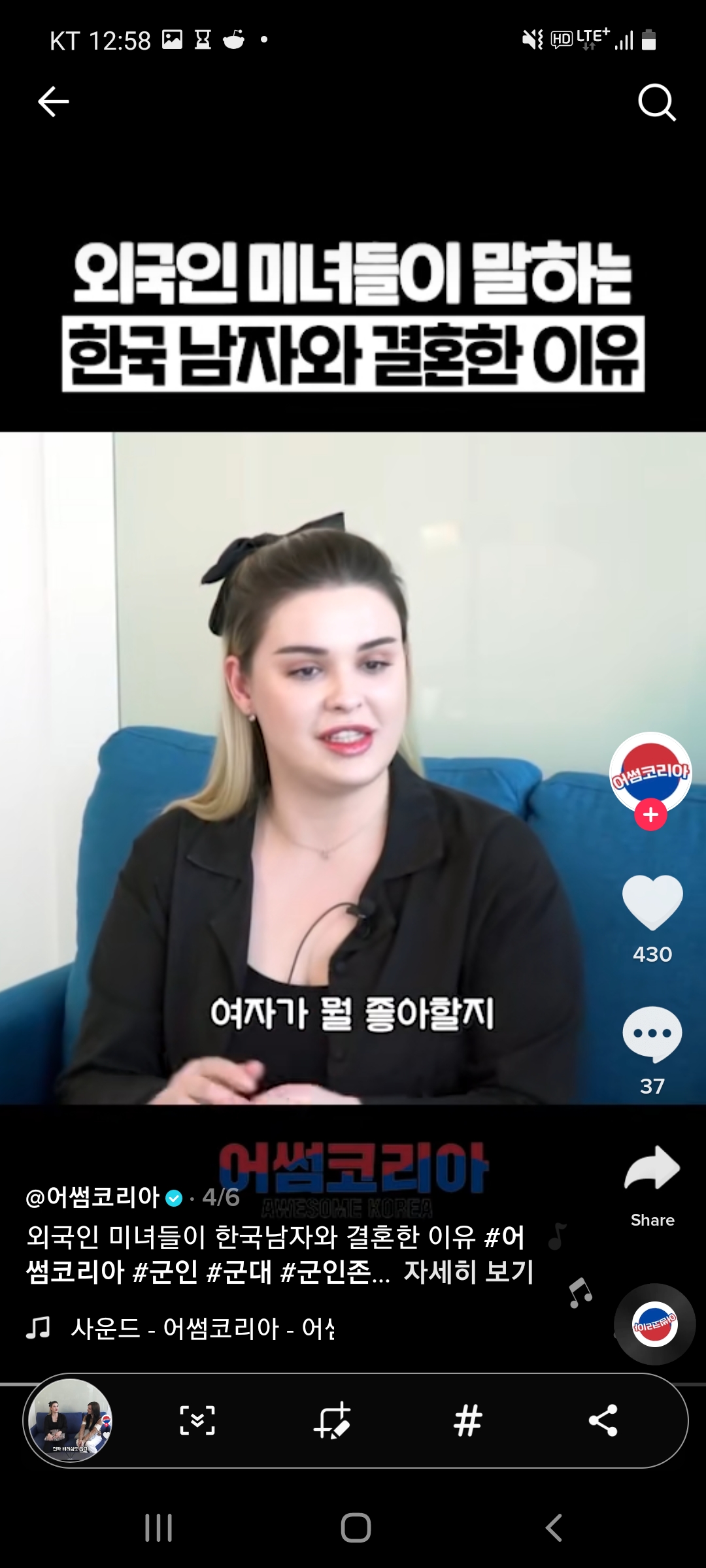This screenshot has width=706, height=1568.
Task: Open recent apps from navigation bar
Action: (158, 1527)
